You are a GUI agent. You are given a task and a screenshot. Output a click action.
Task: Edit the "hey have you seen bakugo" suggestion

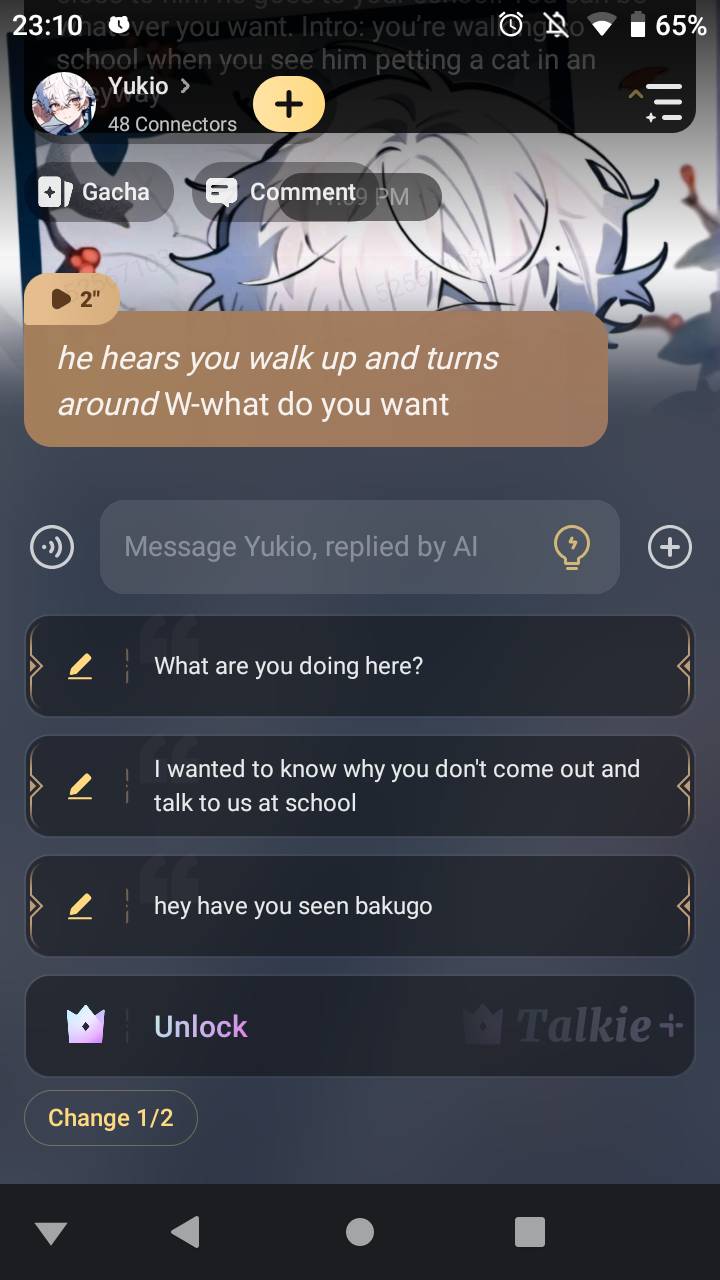click(x=80, y=906)
